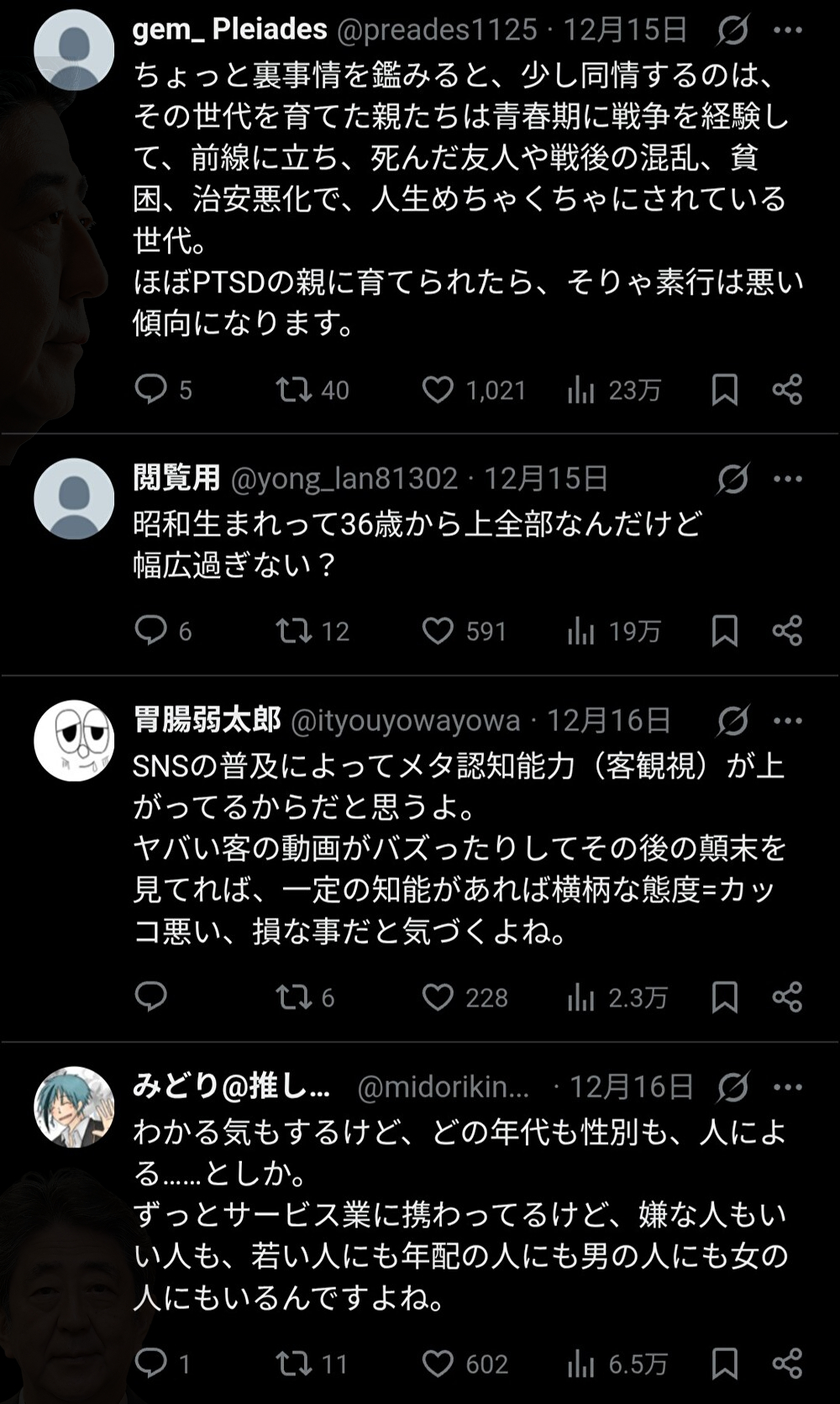
Task: Reply to 閲覧用's post
Action: click(x=151, y=631)
